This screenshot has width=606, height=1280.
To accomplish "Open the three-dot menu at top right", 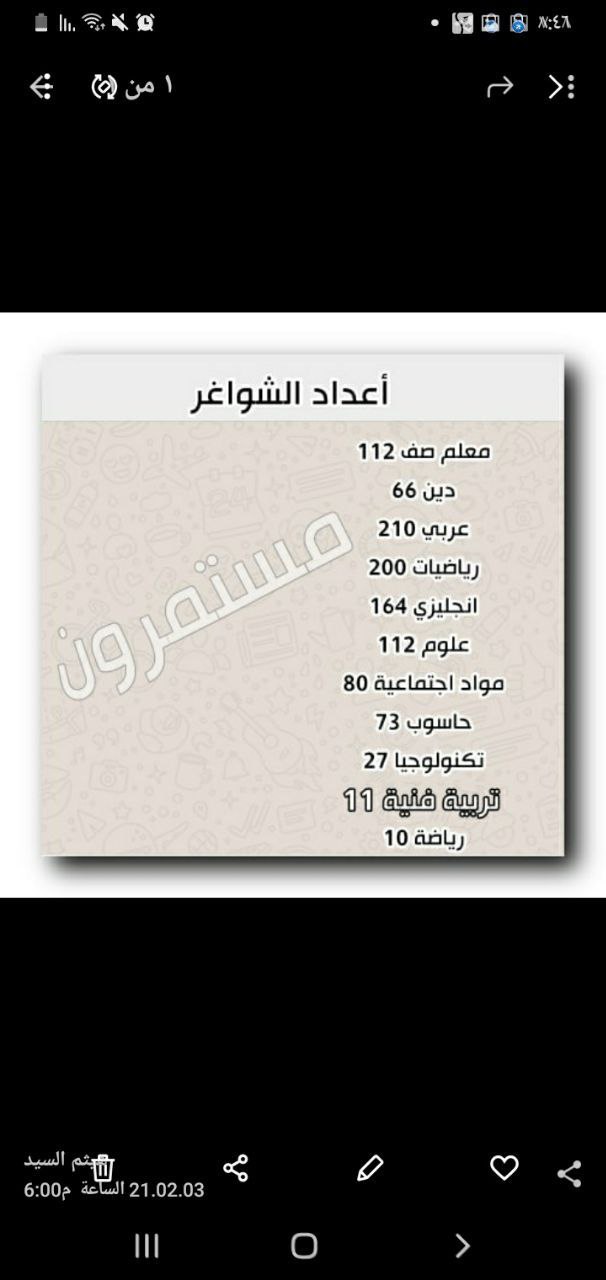I will 563,87.
